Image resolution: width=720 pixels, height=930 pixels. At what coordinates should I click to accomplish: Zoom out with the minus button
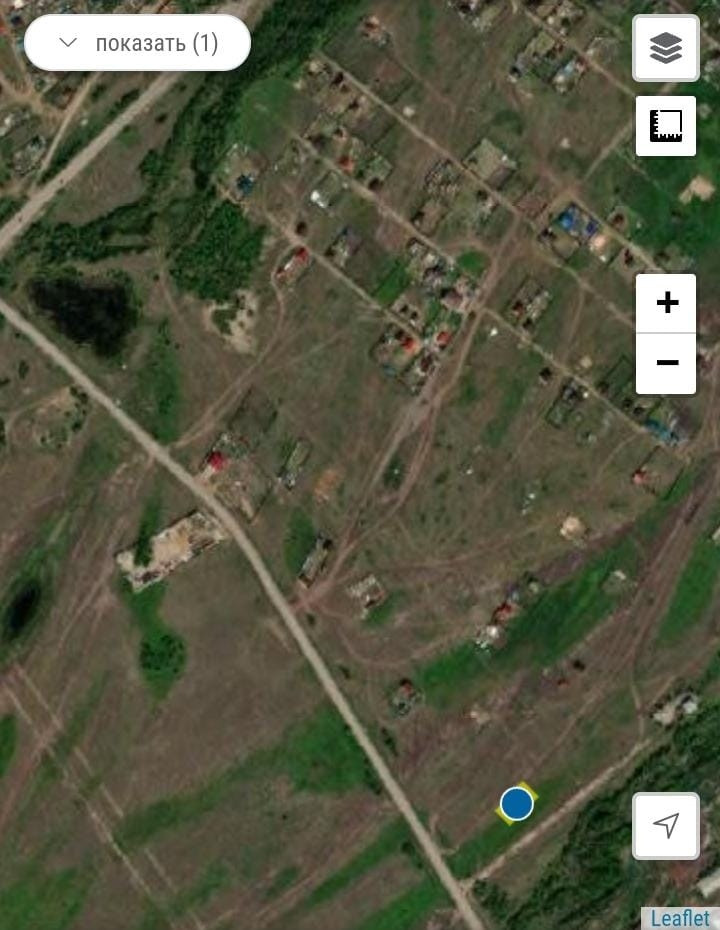[x=667, y=362]
